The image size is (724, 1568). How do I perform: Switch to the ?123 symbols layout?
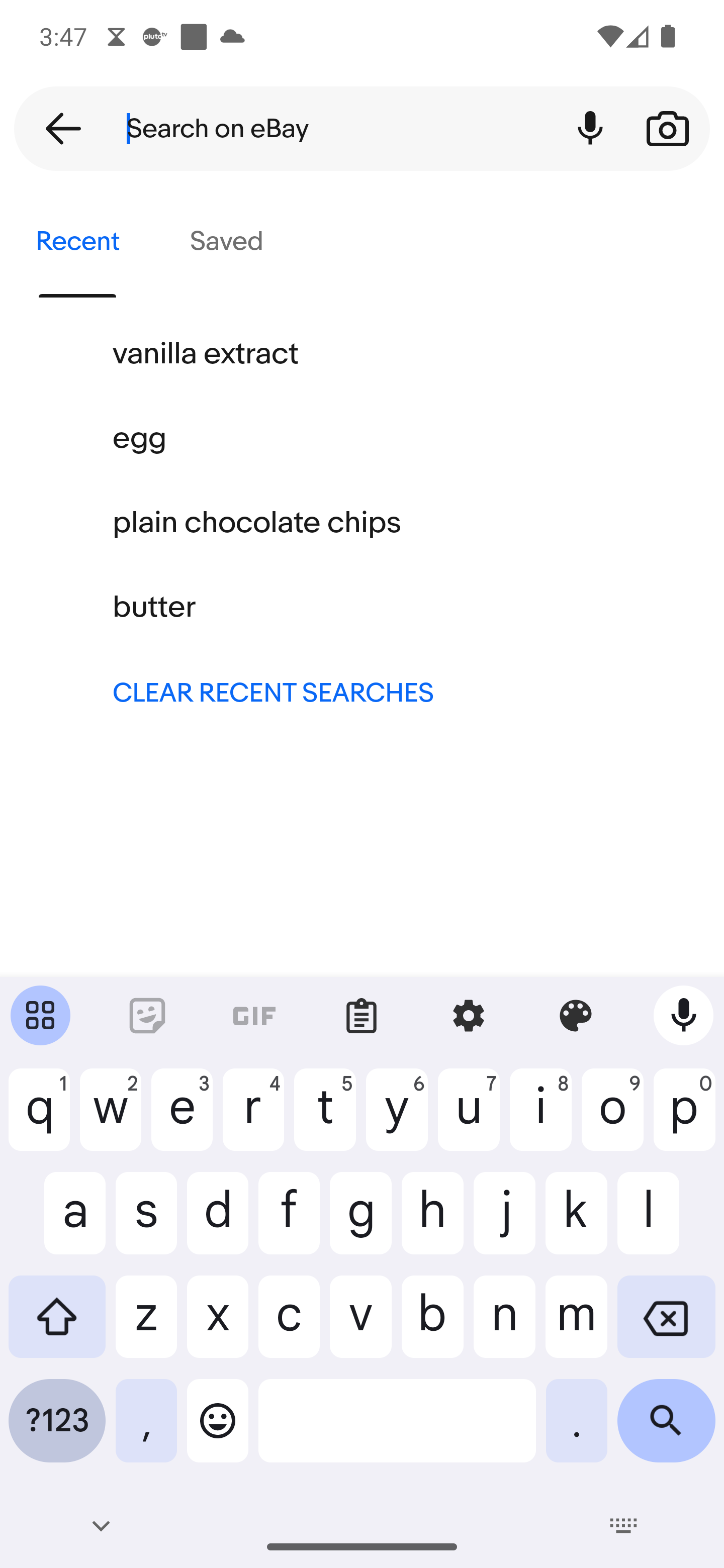(x=57, y=1421)
